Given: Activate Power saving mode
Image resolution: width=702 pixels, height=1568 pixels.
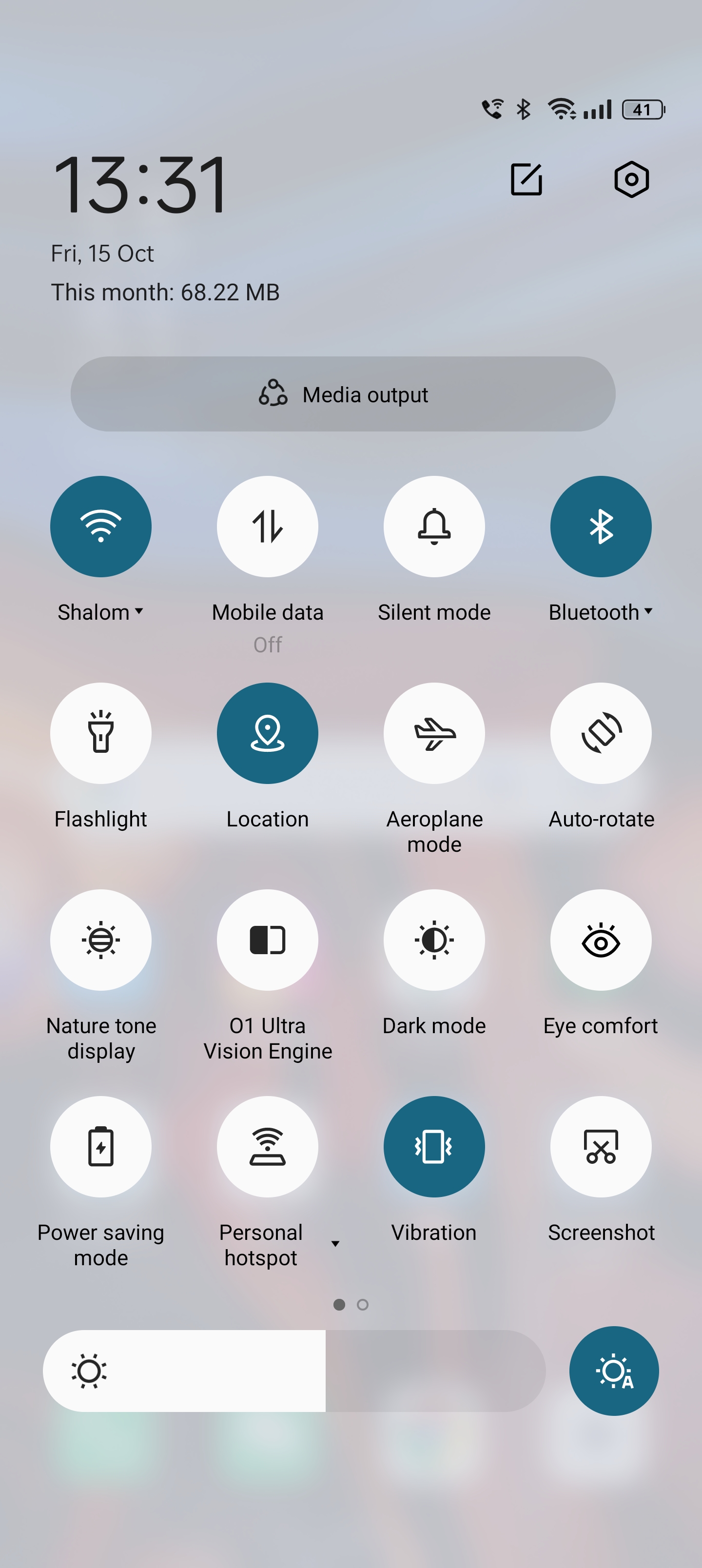Looking at the screenshot, I should (x=101, y=1147).
